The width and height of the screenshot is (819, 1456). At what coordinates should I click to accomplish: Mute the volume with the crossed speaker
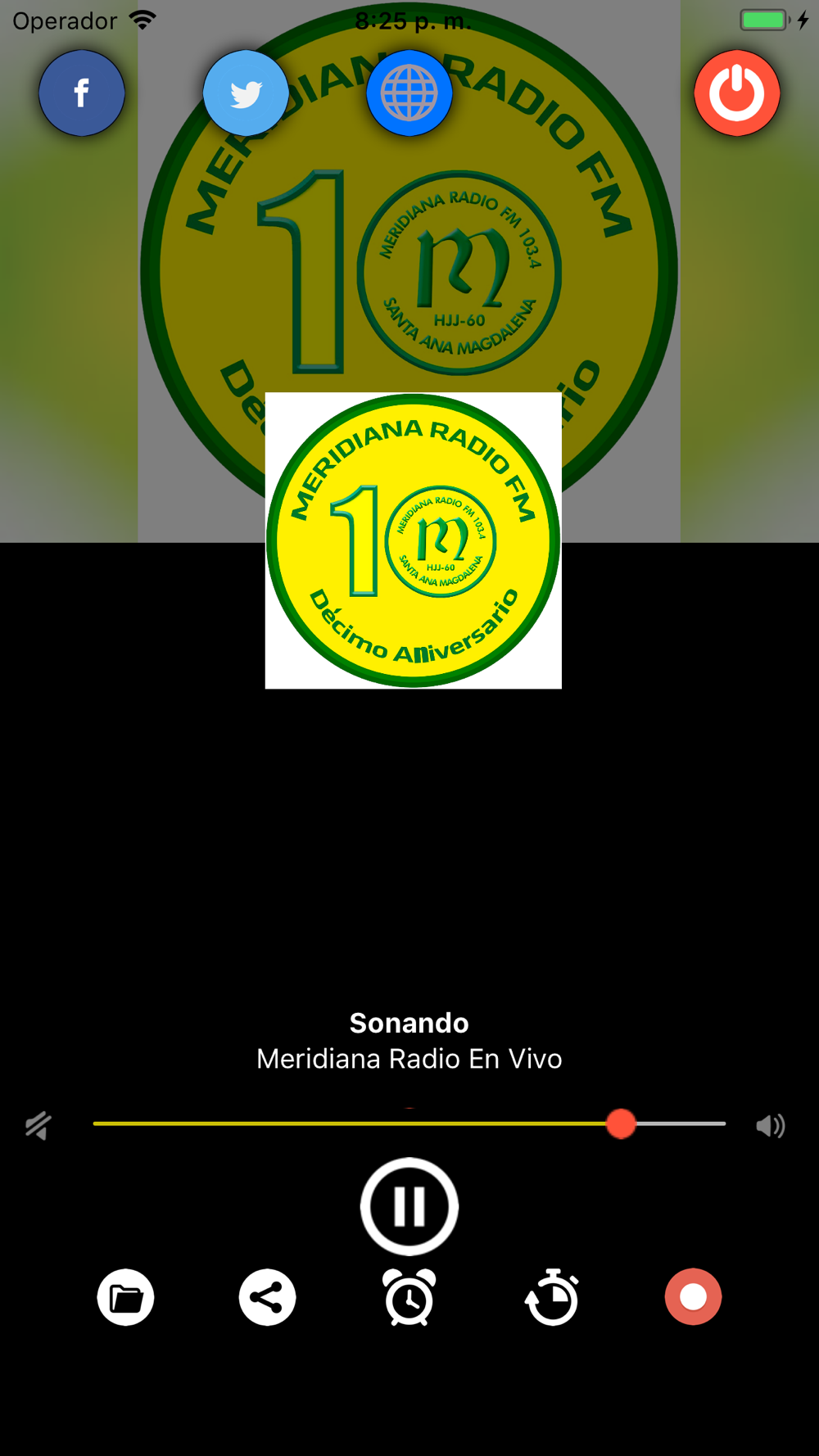(x=38, y=1126)
